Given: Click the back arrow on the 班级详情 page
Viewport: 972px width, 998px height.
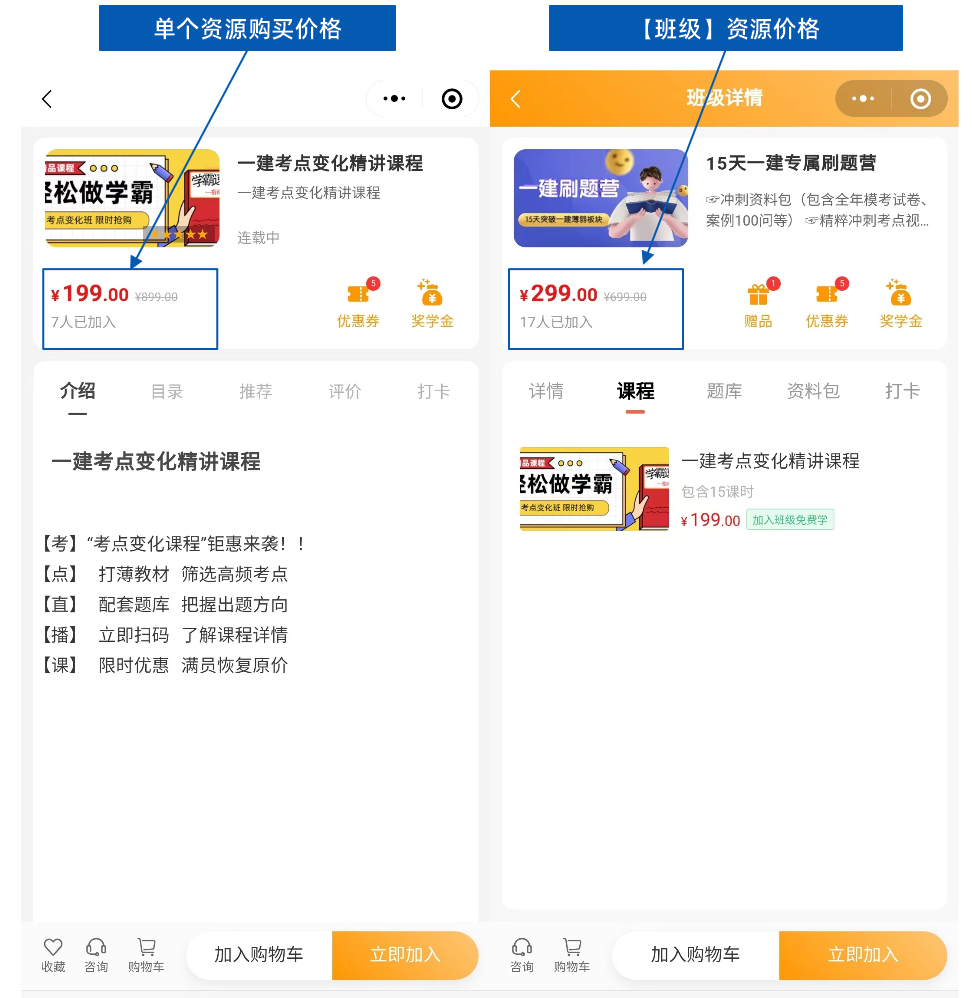Looking at the screenshot, I should [516, 99].
